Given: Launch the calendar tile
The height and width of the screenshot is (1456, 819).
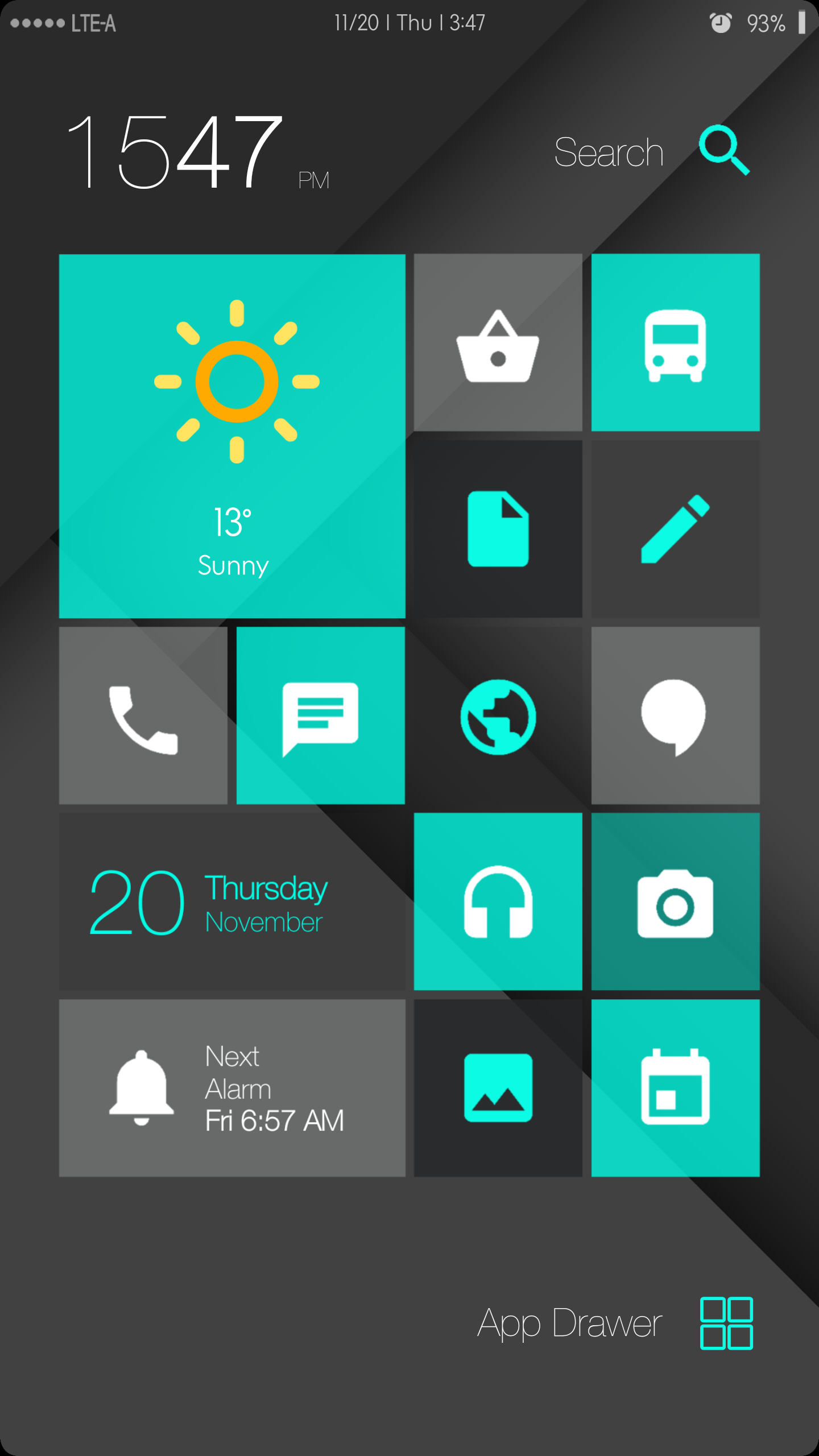Looking at the screenshot, I should click(675, 1087).
